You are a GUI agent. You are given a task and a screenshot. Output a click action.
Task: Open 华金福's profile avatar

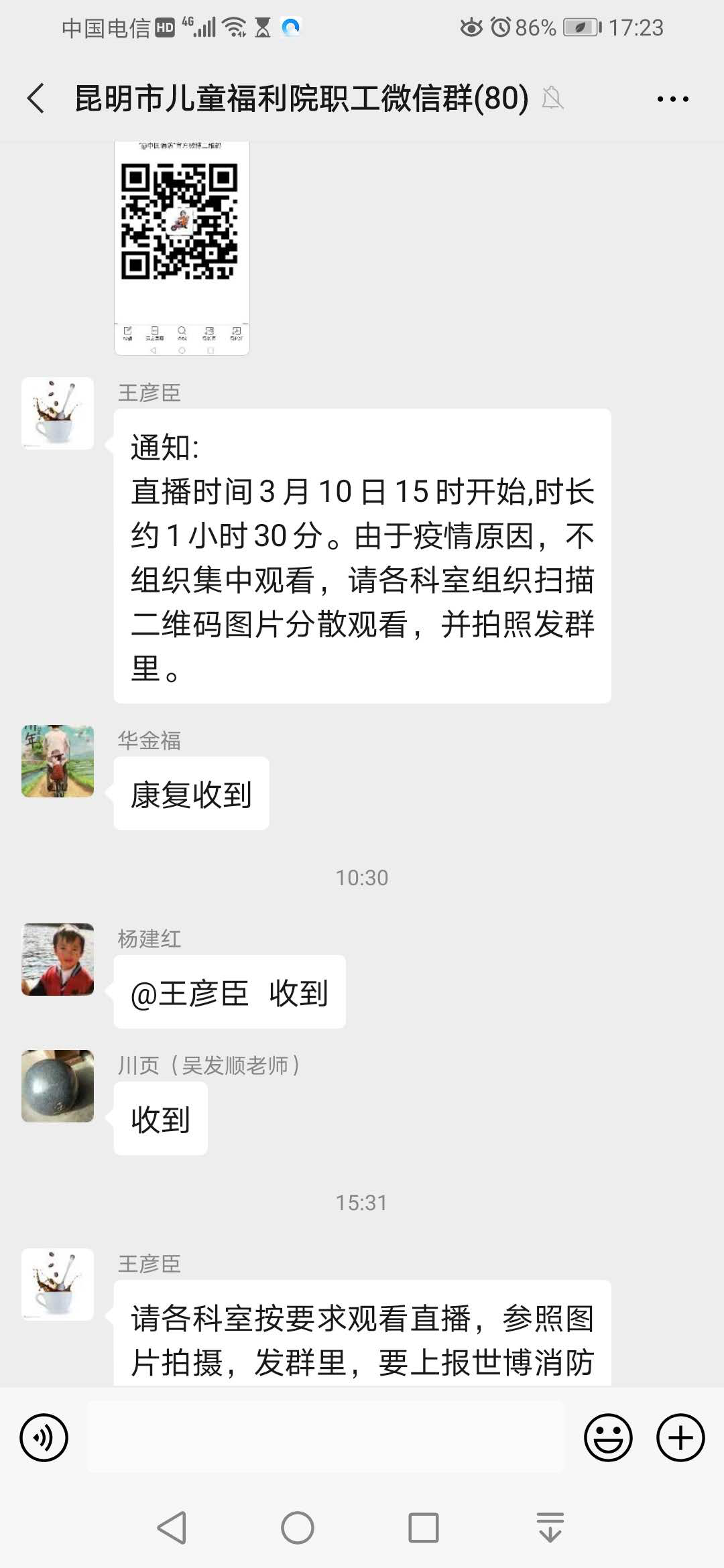click(x=58, y=761)
